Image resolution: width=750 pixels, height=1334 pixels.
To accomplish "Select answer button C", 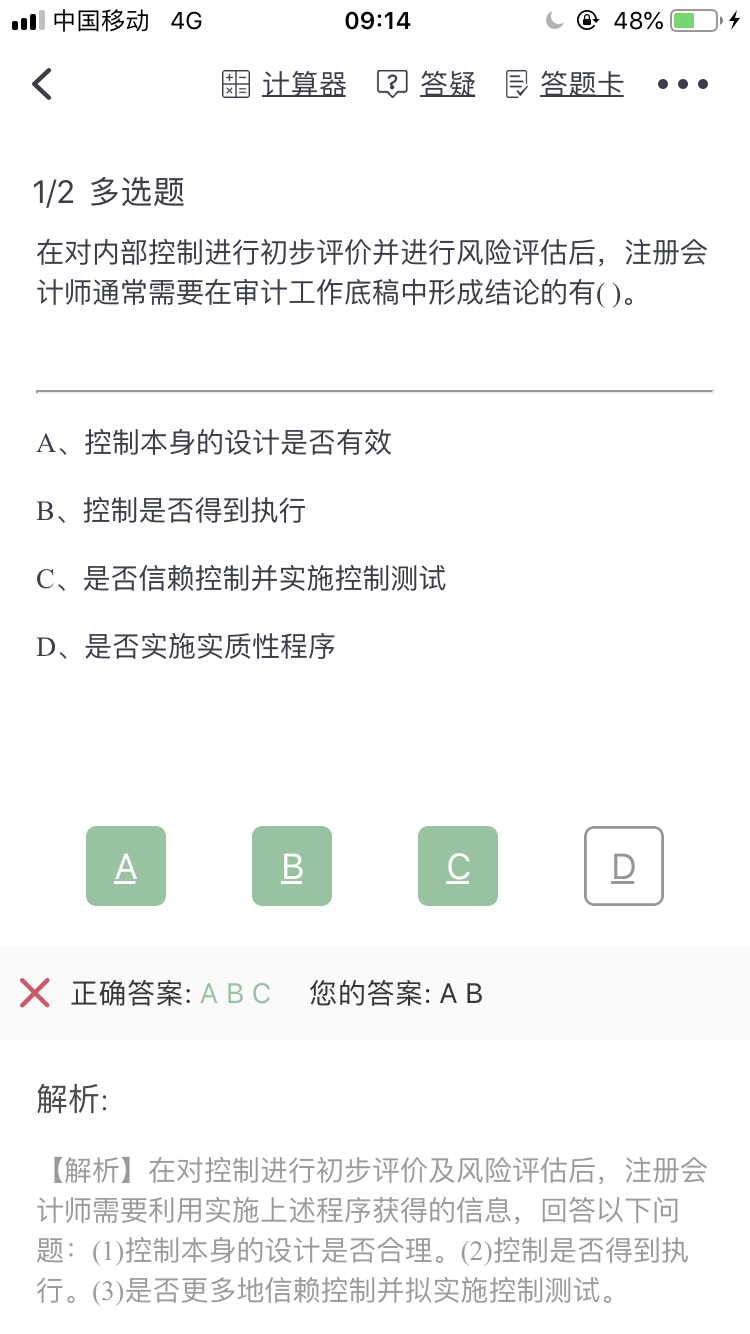I will click(458, 866).
